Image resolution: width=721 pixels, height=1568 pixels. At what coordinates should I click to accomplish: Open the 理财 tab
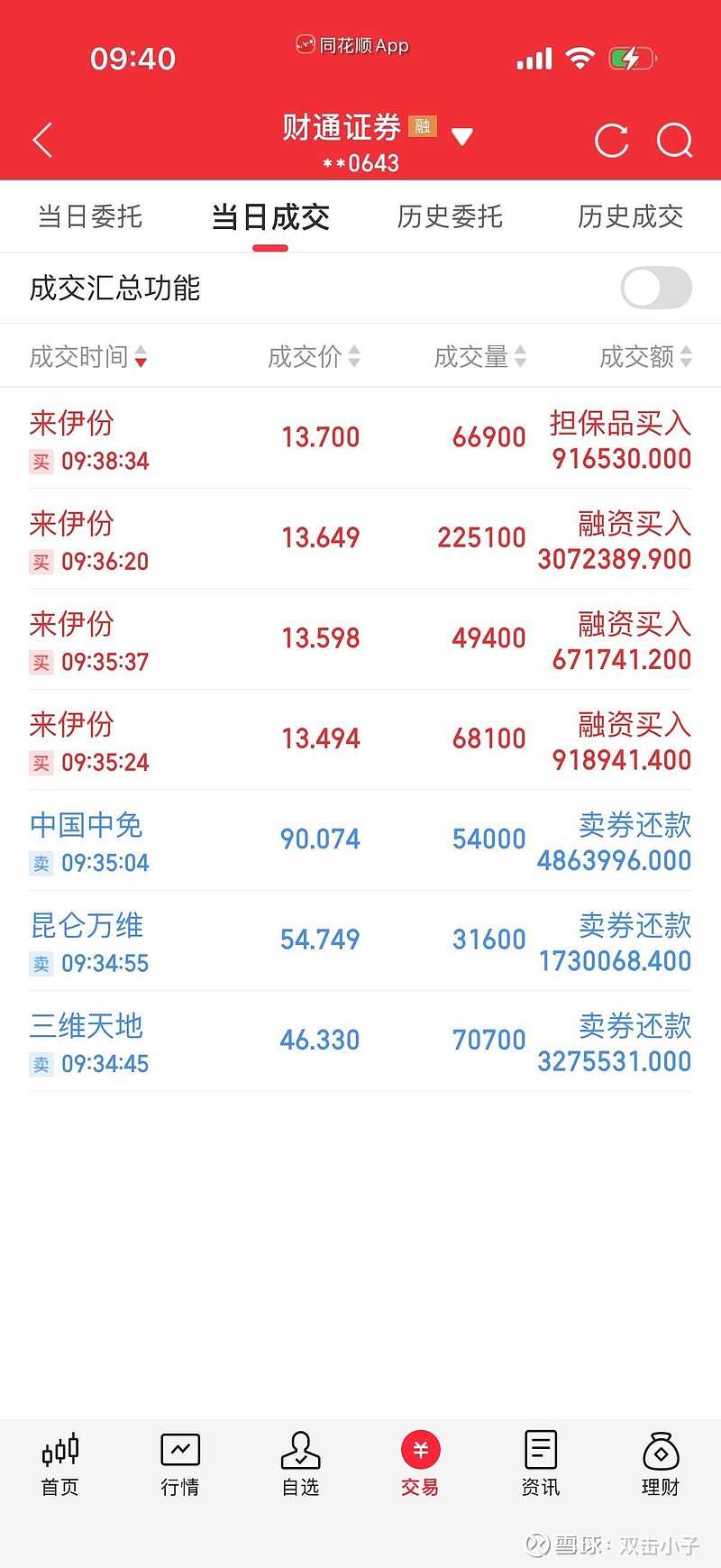point(661,1465)
